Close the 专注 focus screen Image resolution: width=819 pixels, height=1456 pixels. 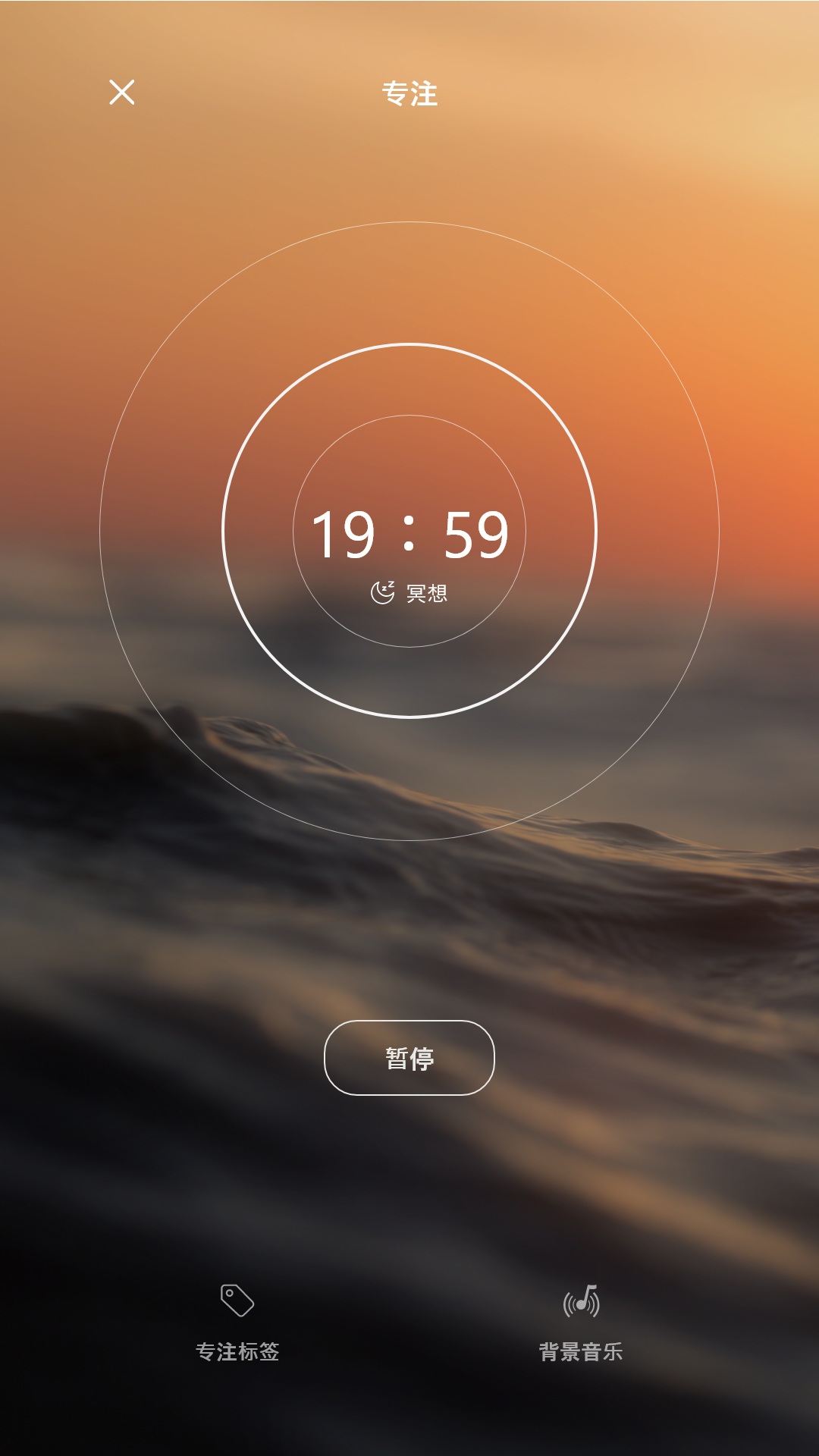pos(121,93)
